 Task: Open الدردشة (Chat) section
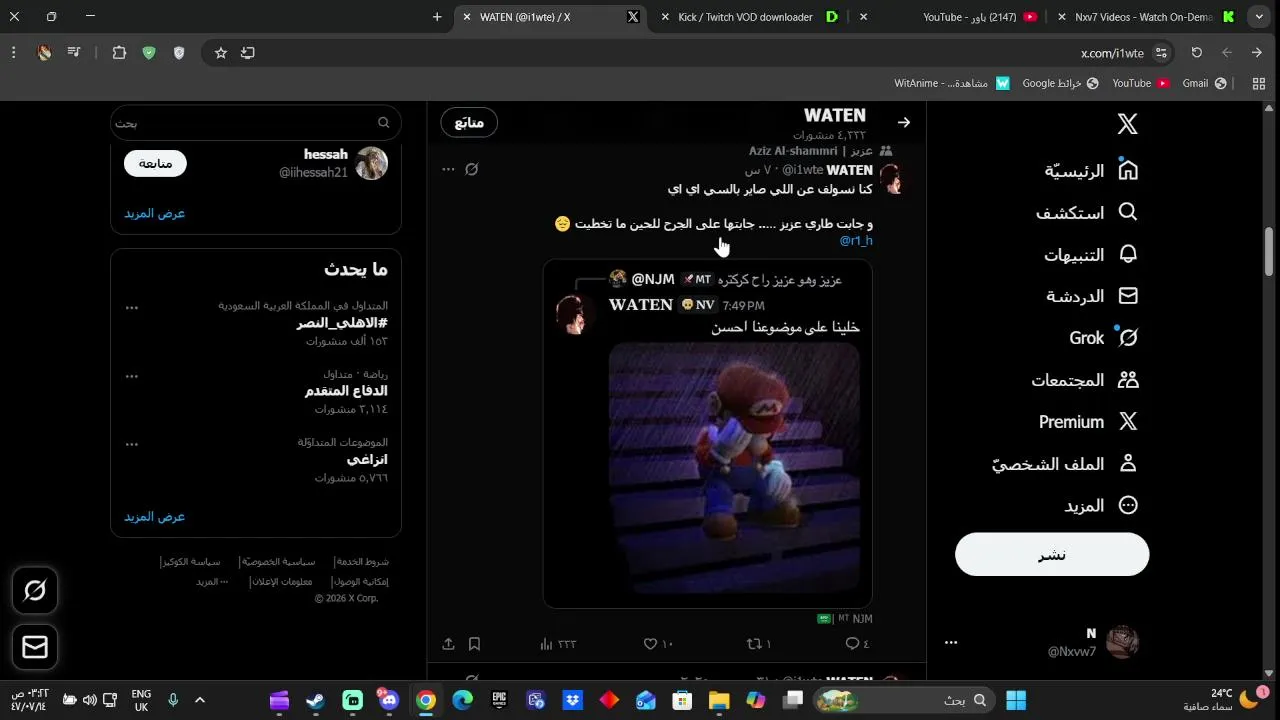[1091, 297]
